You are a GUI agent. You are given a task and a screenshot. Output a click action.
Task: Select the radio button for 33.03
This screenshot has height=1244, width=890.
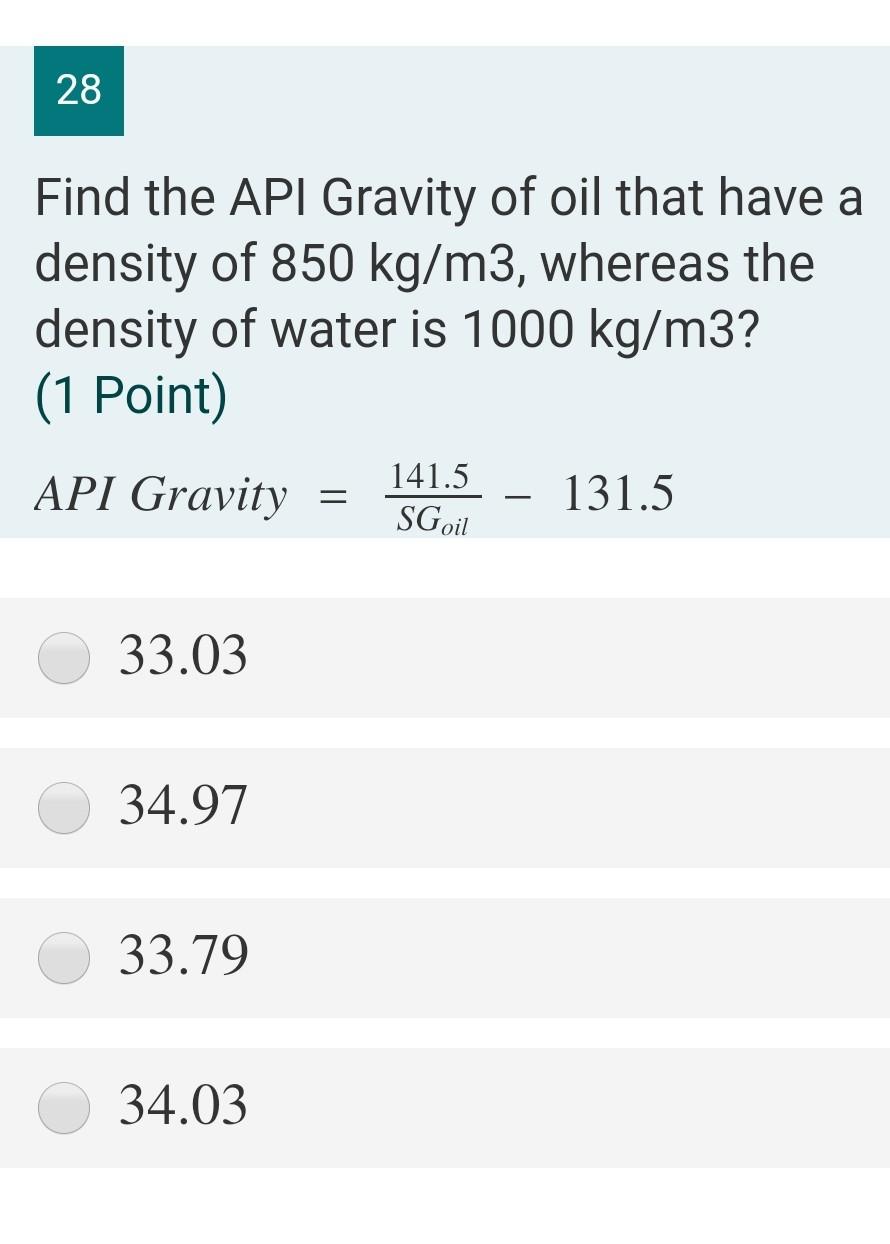pyautogui.click(x=63, y=657)
